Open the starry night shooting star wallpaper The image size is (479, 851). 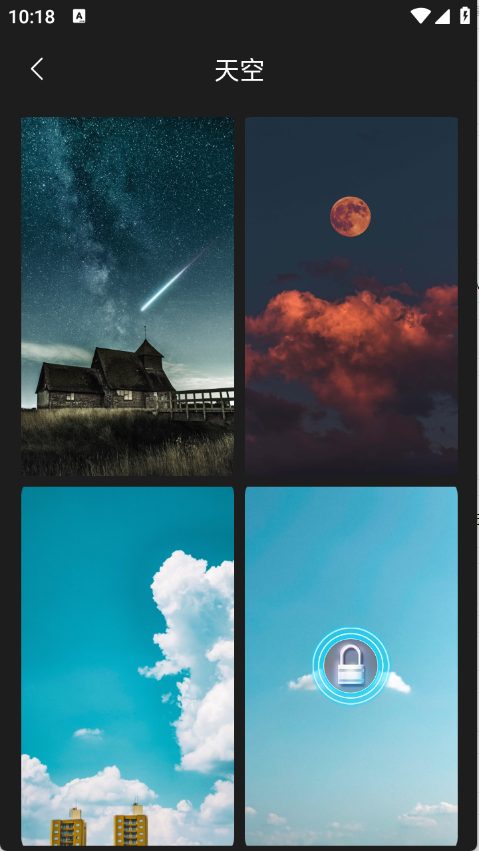coord(127,296)
